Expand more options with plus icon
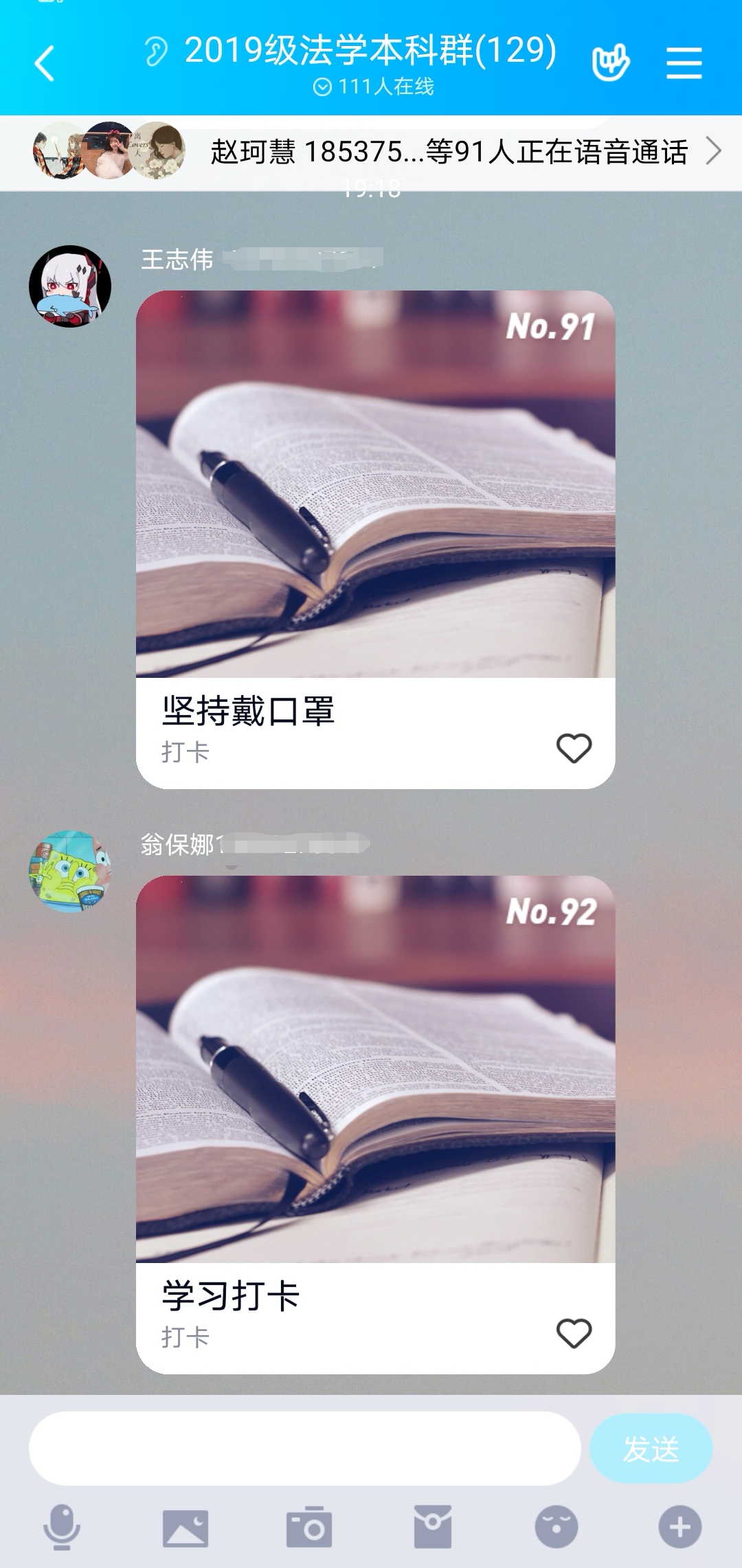 coord(680,1527)
